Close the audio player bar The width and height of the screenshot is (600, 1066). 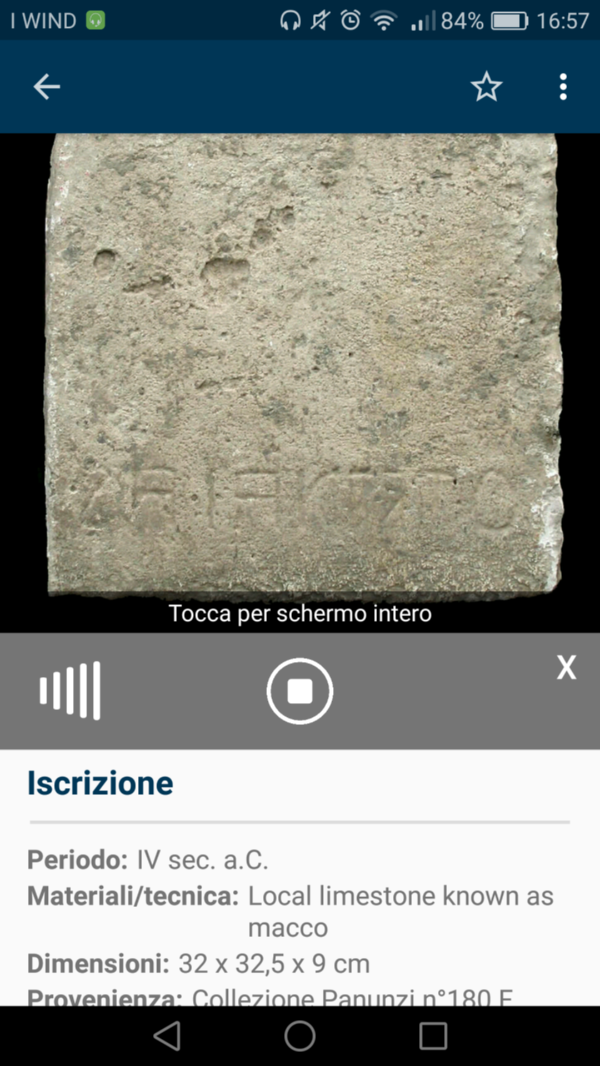(x=566, y=668)
